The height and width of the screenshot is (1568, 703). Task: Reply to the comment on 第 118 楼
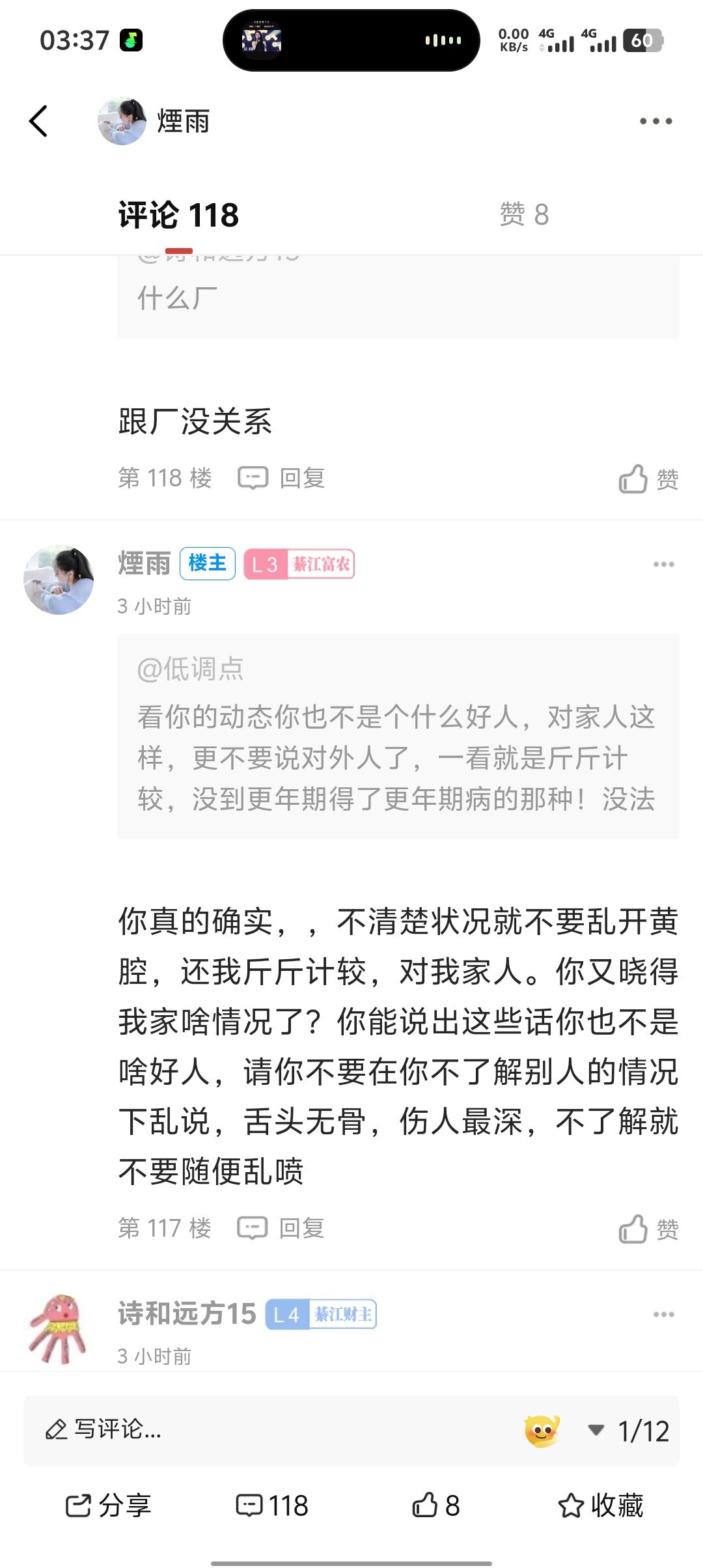click(282, 479)
